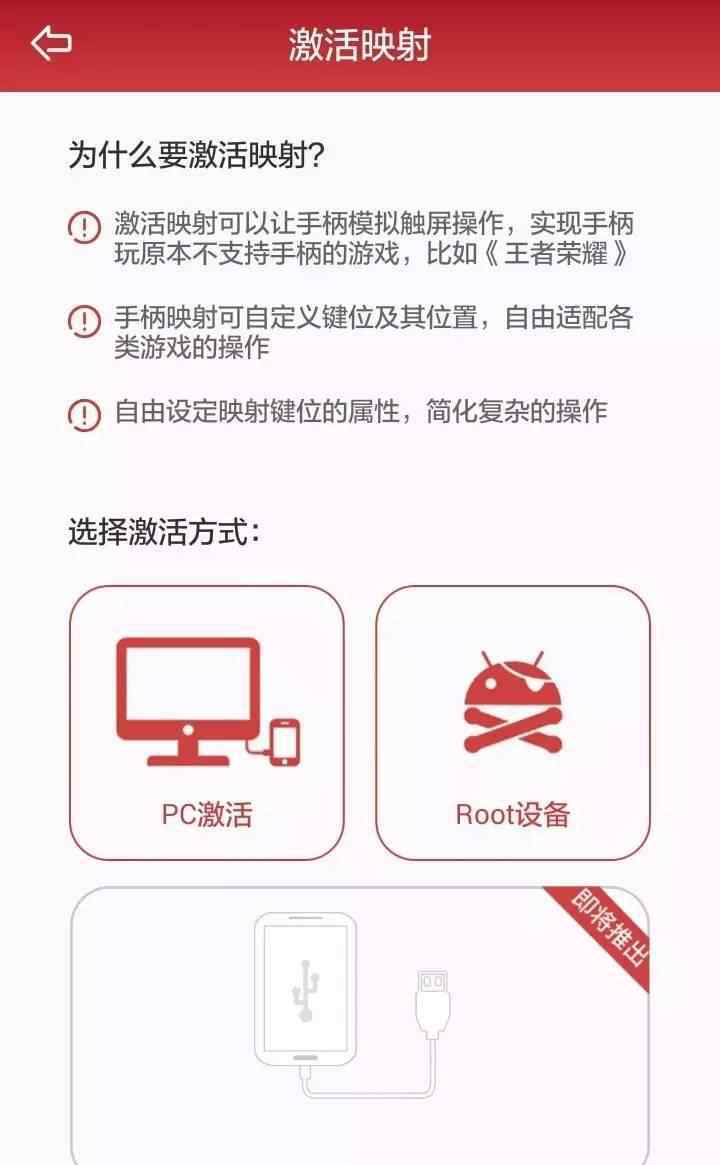
Task: Select the Root设备 activation option
Action: point(513,723)
